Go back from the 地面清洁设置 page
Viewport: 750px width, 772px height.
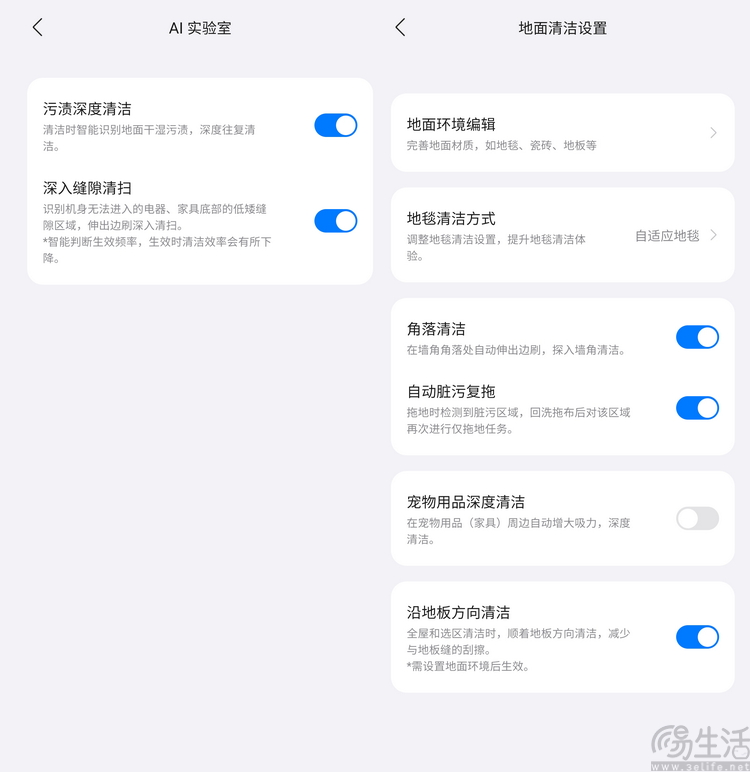coord(400,28)
